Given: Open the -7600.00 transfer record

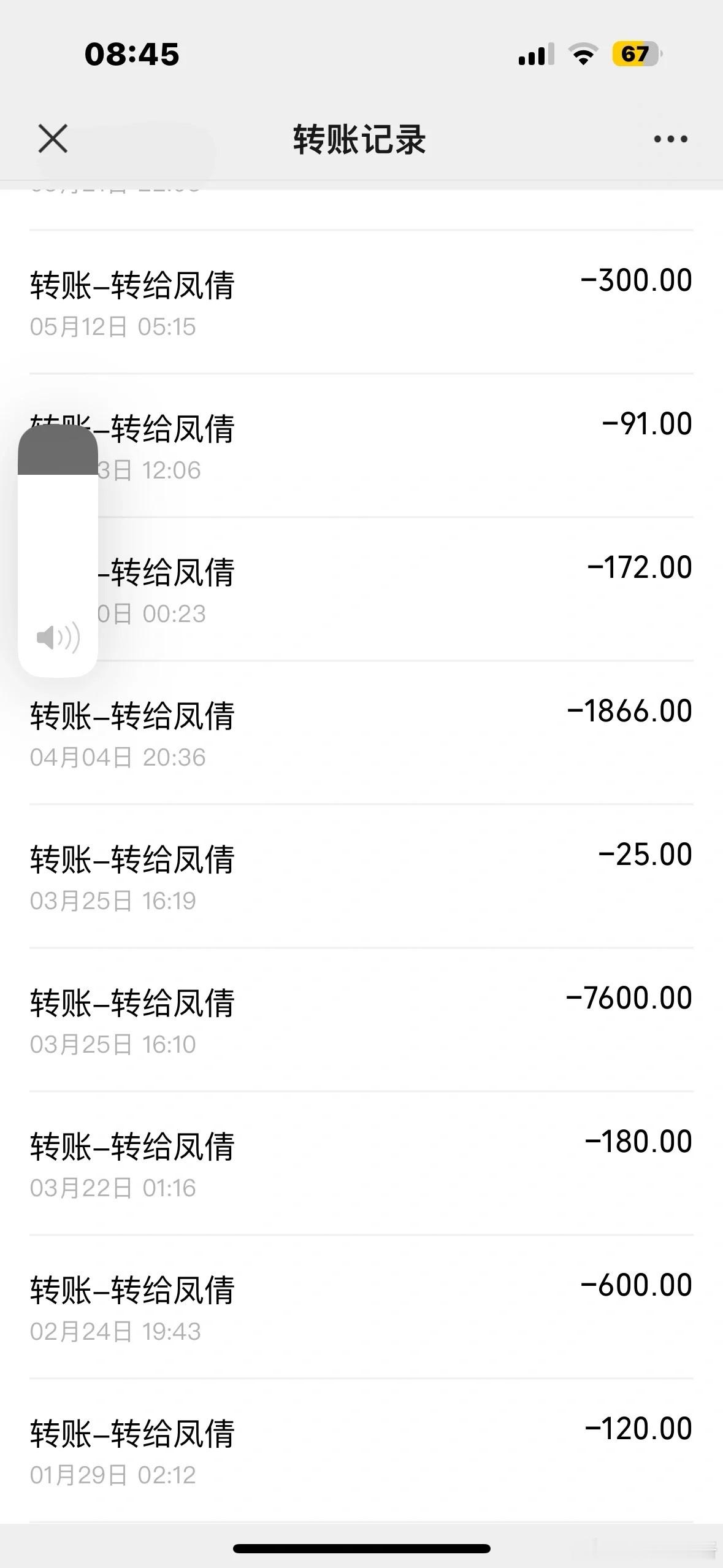Looking at the screenshot, I should [x=361, y=1020].
